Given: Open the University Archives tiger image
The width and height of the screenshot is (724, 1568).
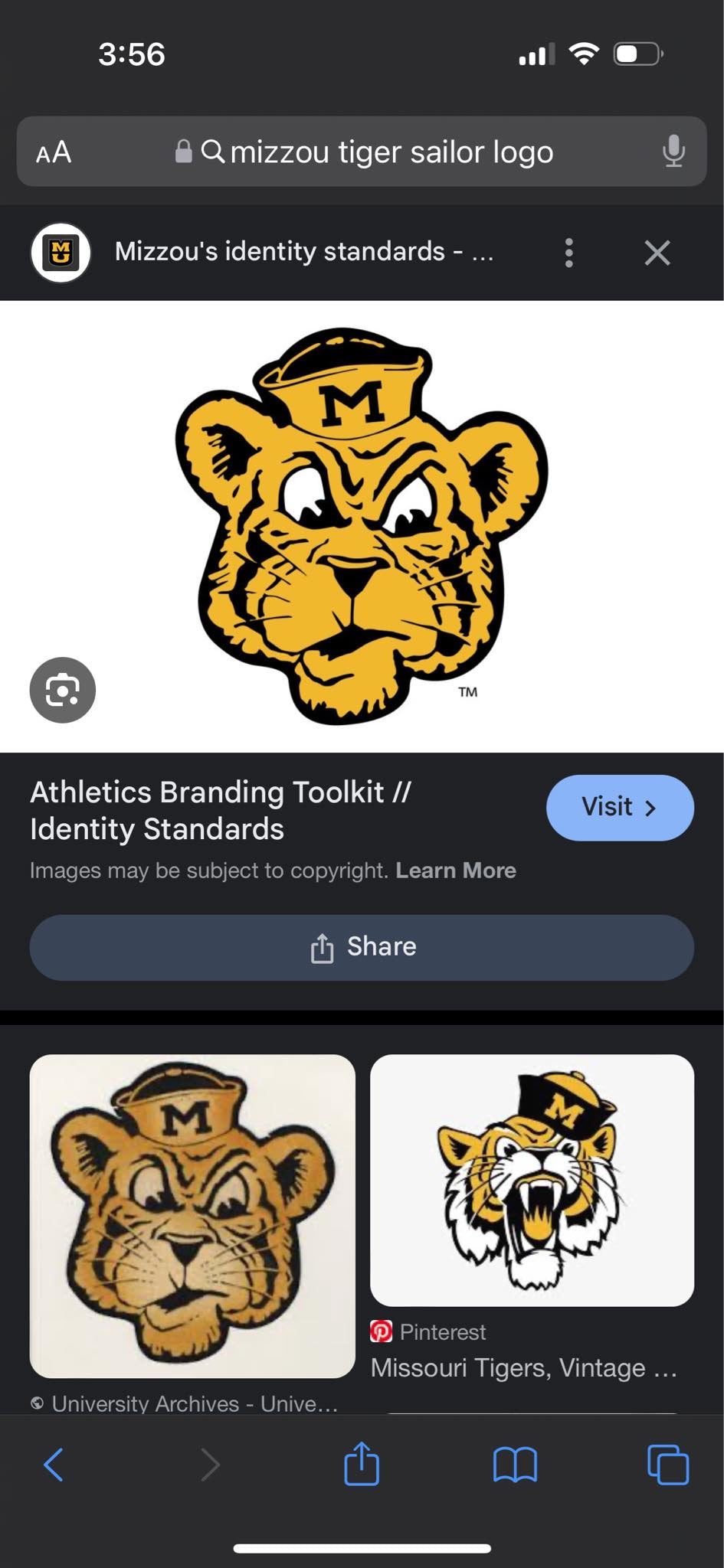Looking at the screenshot, I should 192,1216.
